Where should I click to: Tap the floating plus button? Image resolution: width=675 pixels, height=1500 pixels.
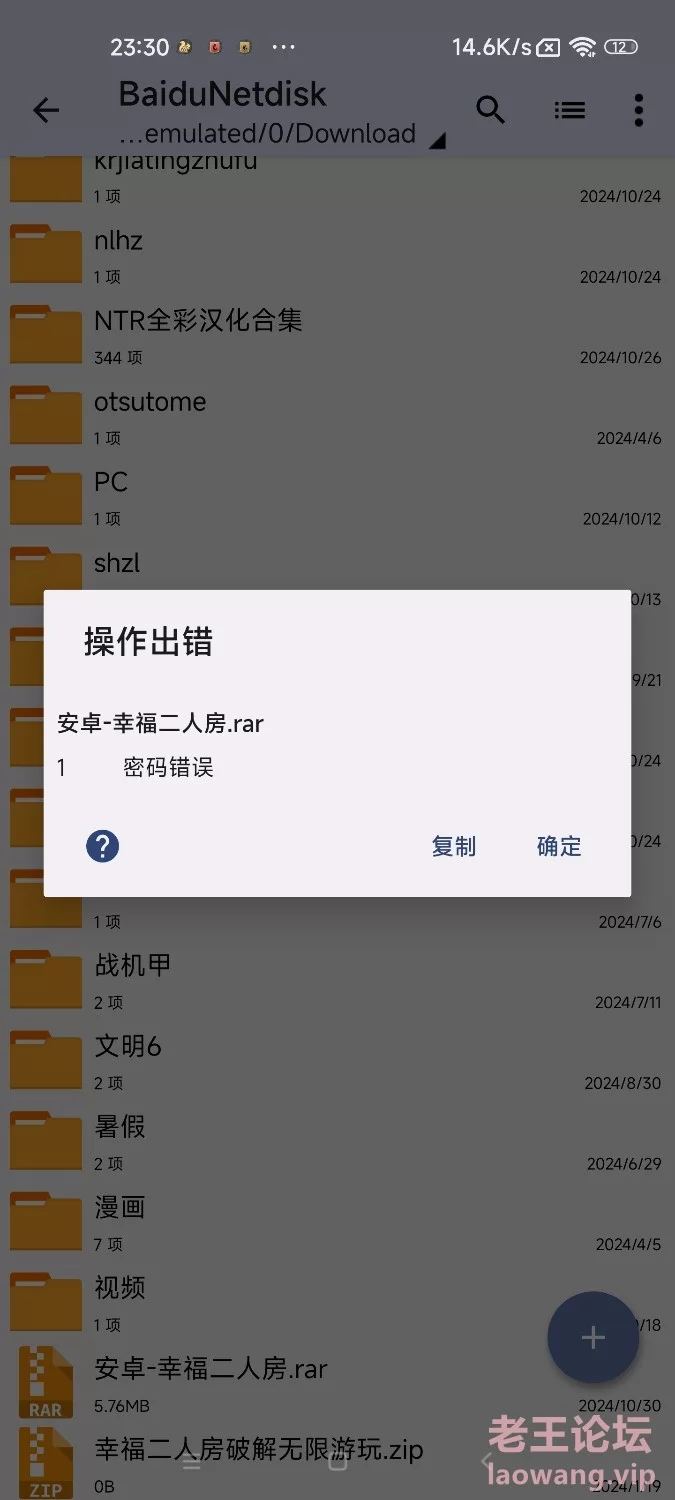click(x=593, y=1338)
